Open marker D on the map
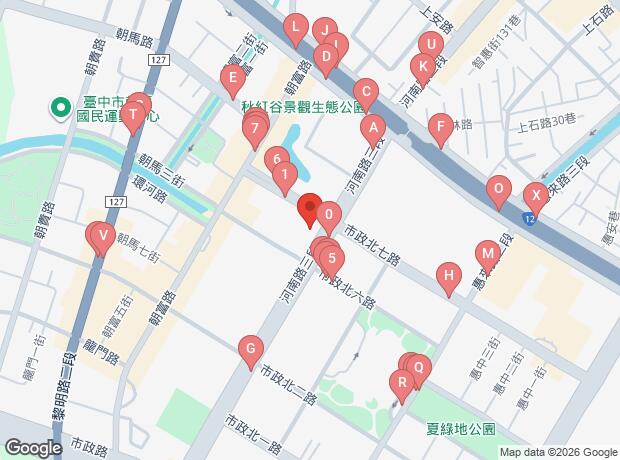This screenshot has width=620, height=460. pyautogui.click(x=325, y=57)
